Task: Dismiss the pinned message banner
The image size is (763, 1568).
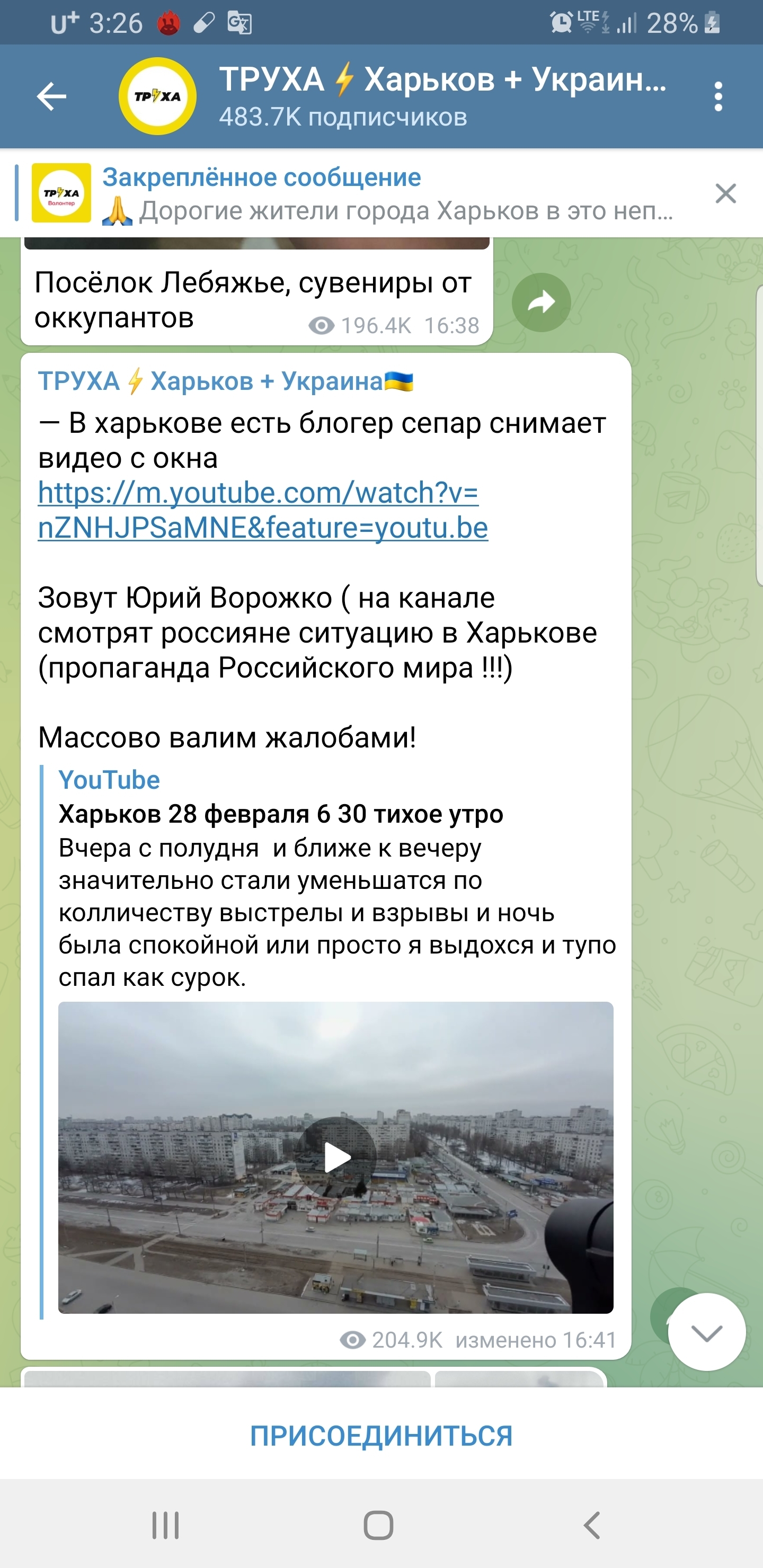Action: click(x=725, y=193)
